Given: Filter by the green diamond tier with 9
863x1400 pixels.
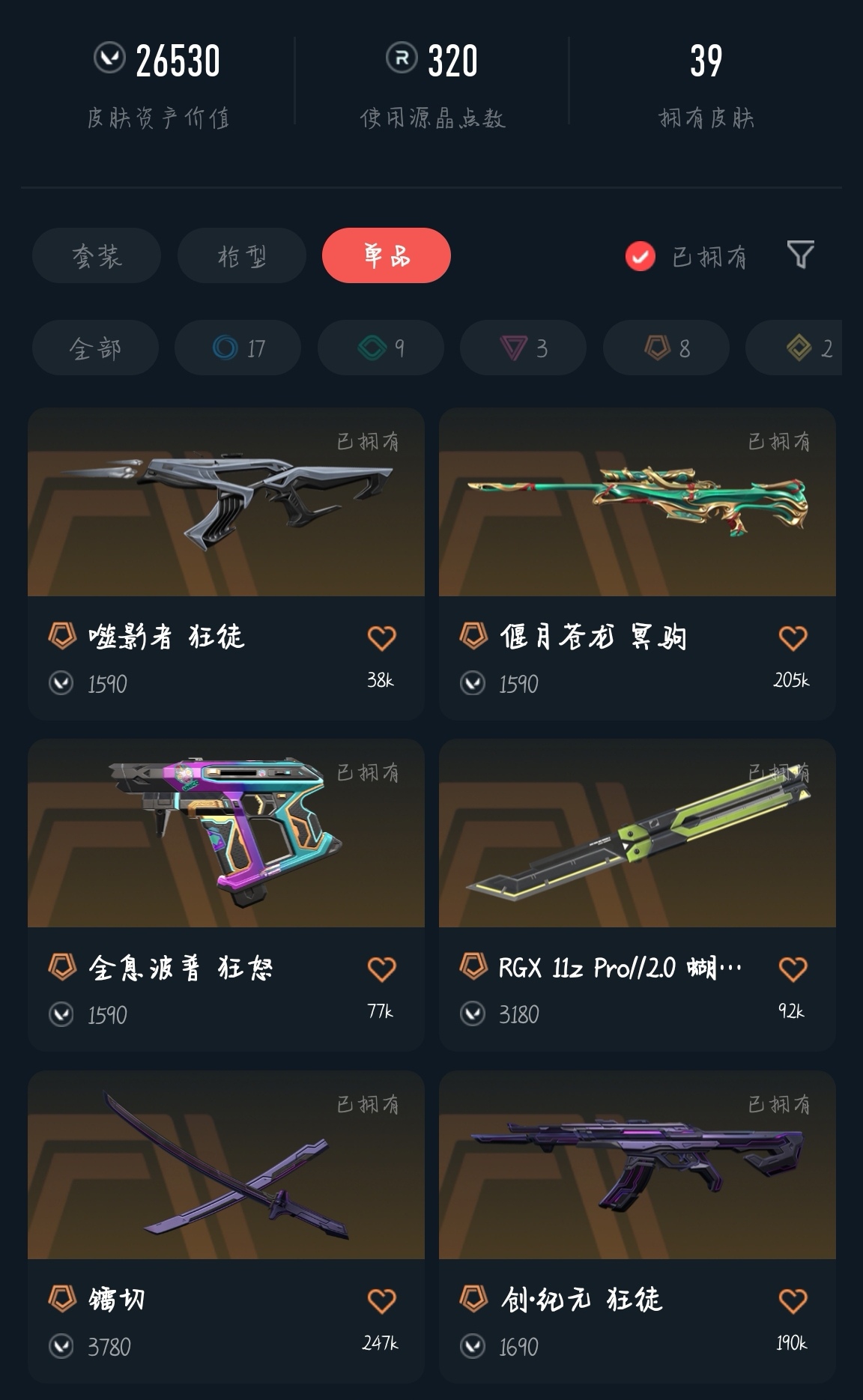Looking at the screenshot, I should [381, 348].
